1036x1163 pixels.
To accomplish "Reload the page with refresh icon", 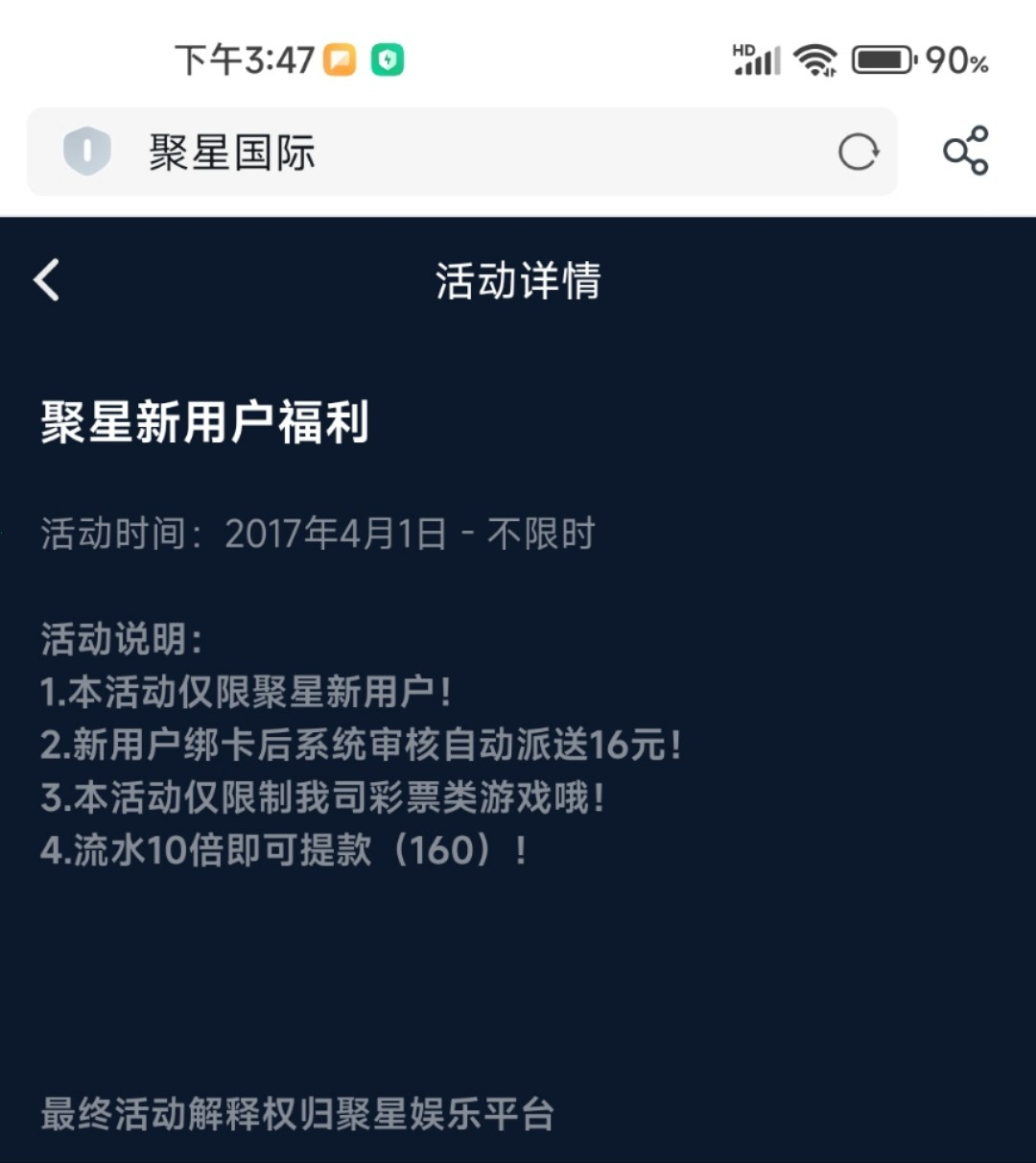I will 858,152.
